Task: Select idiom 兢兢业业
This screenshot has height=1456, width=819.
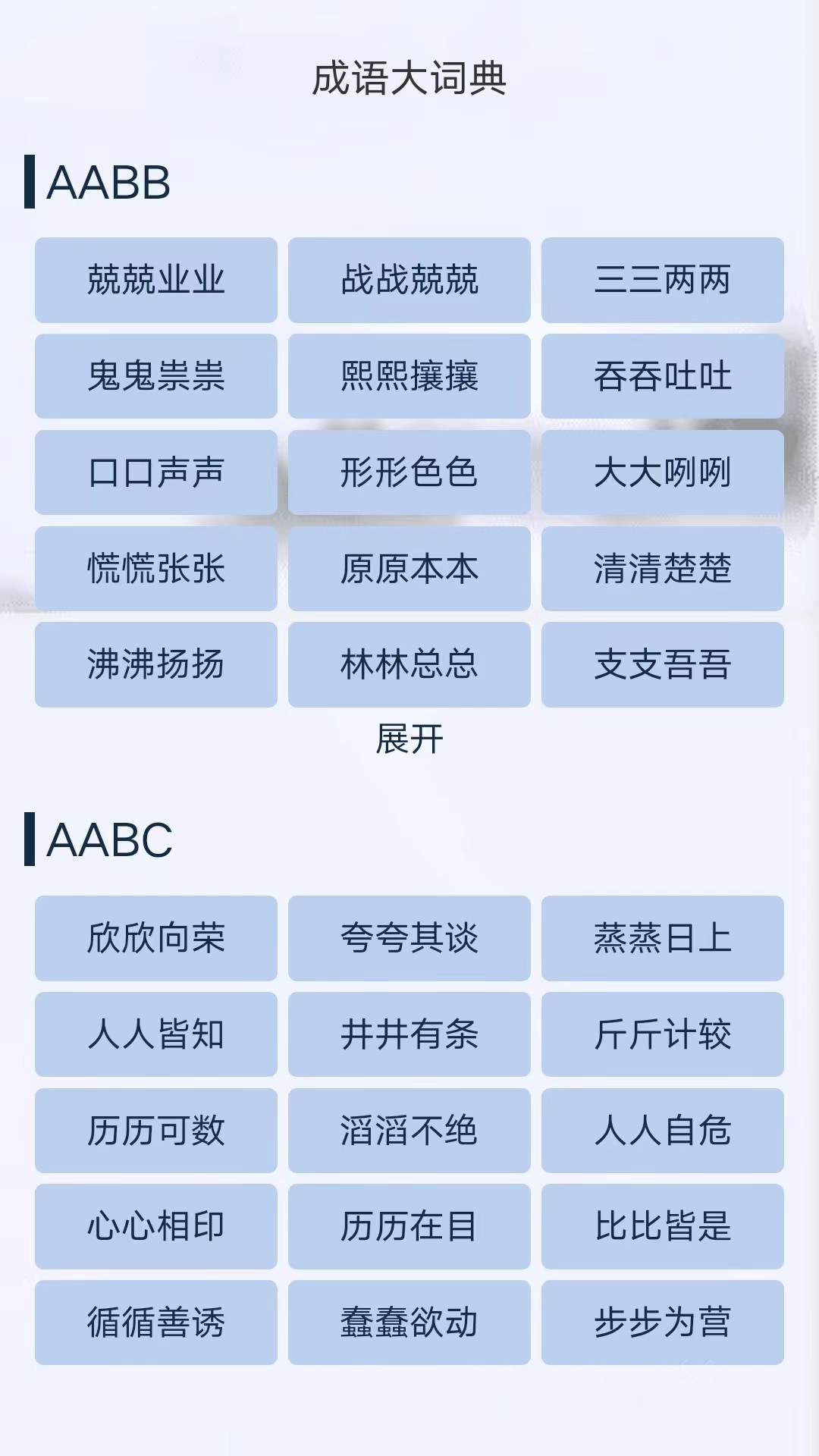Action: (155, 280)
